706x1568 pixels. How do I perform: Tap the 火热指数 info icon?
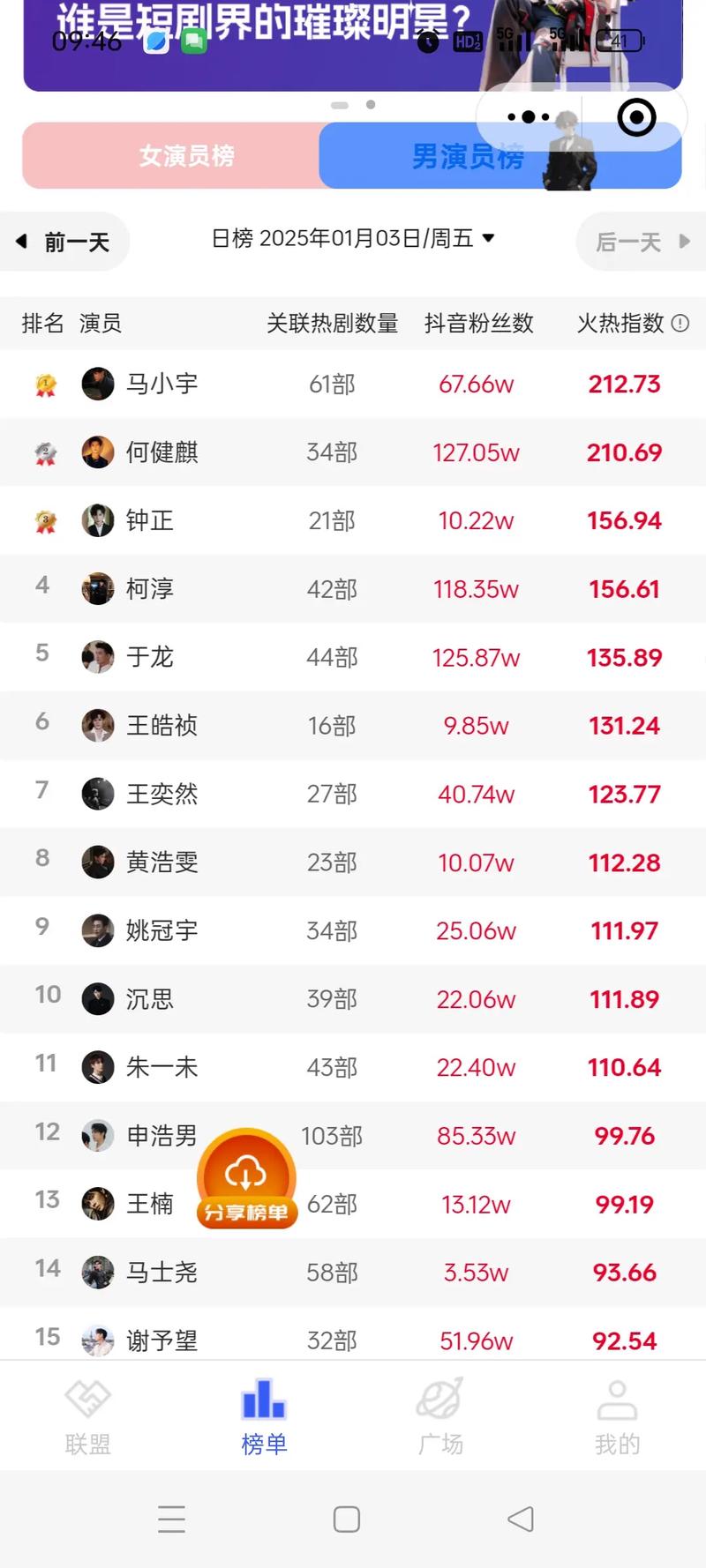click(x=680, y=324)
